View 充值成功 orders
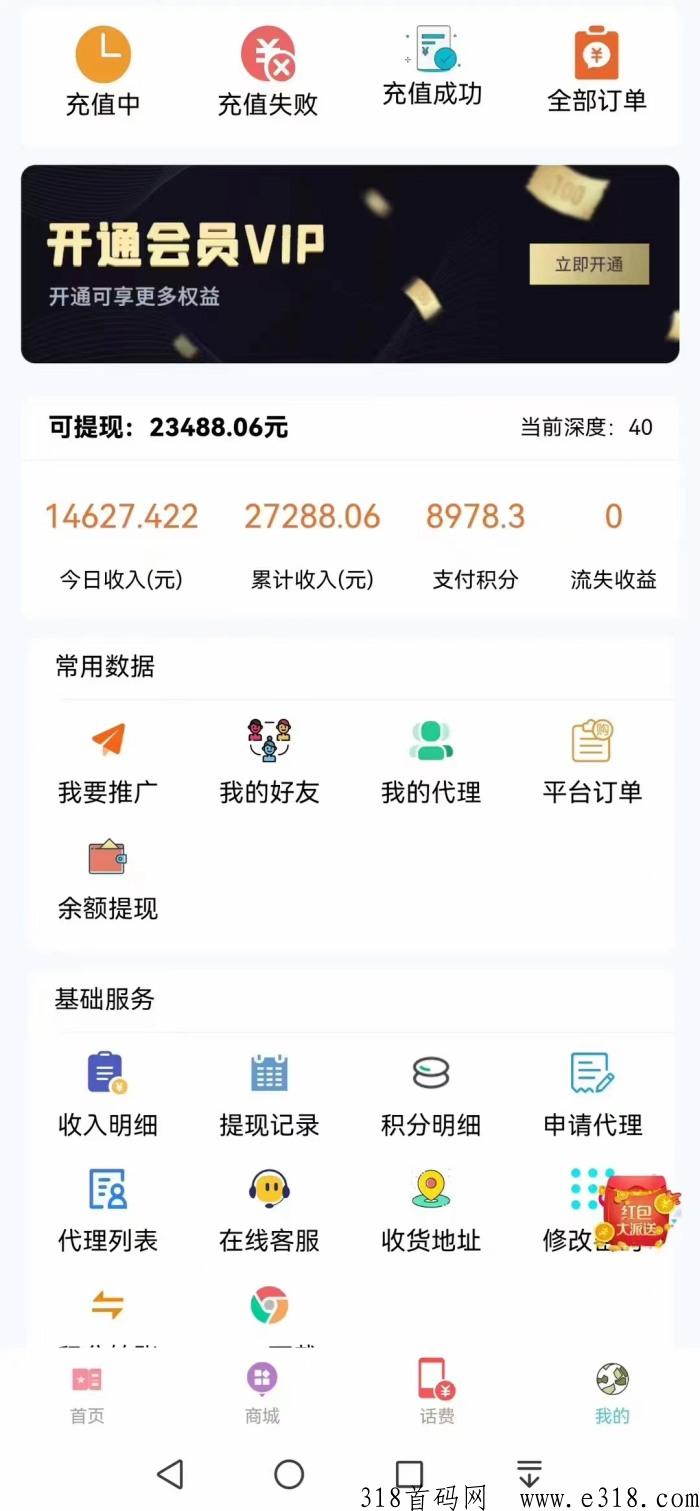 (432, 66)
